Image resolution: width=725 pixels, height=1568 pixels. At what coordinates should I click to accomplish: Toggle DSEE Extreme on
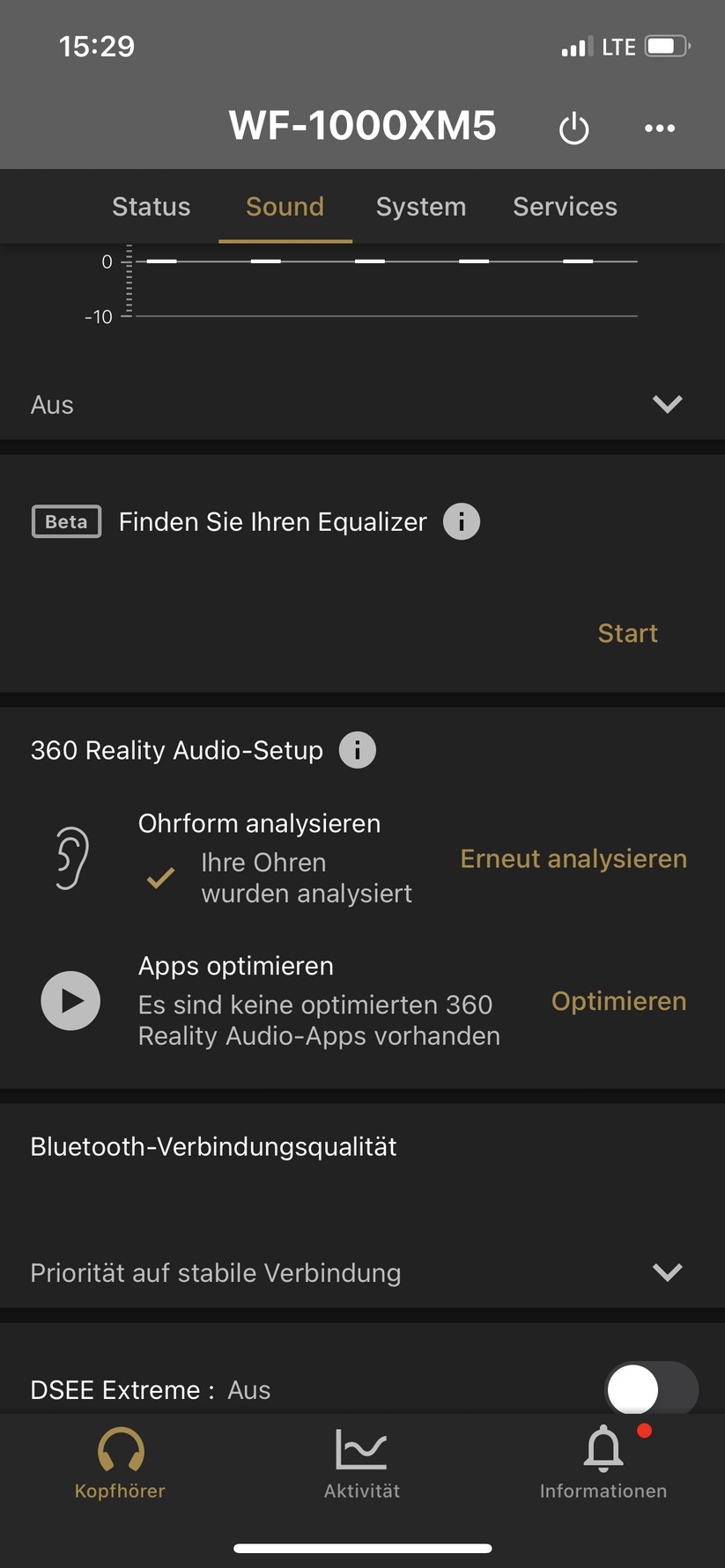[651, 1389]
